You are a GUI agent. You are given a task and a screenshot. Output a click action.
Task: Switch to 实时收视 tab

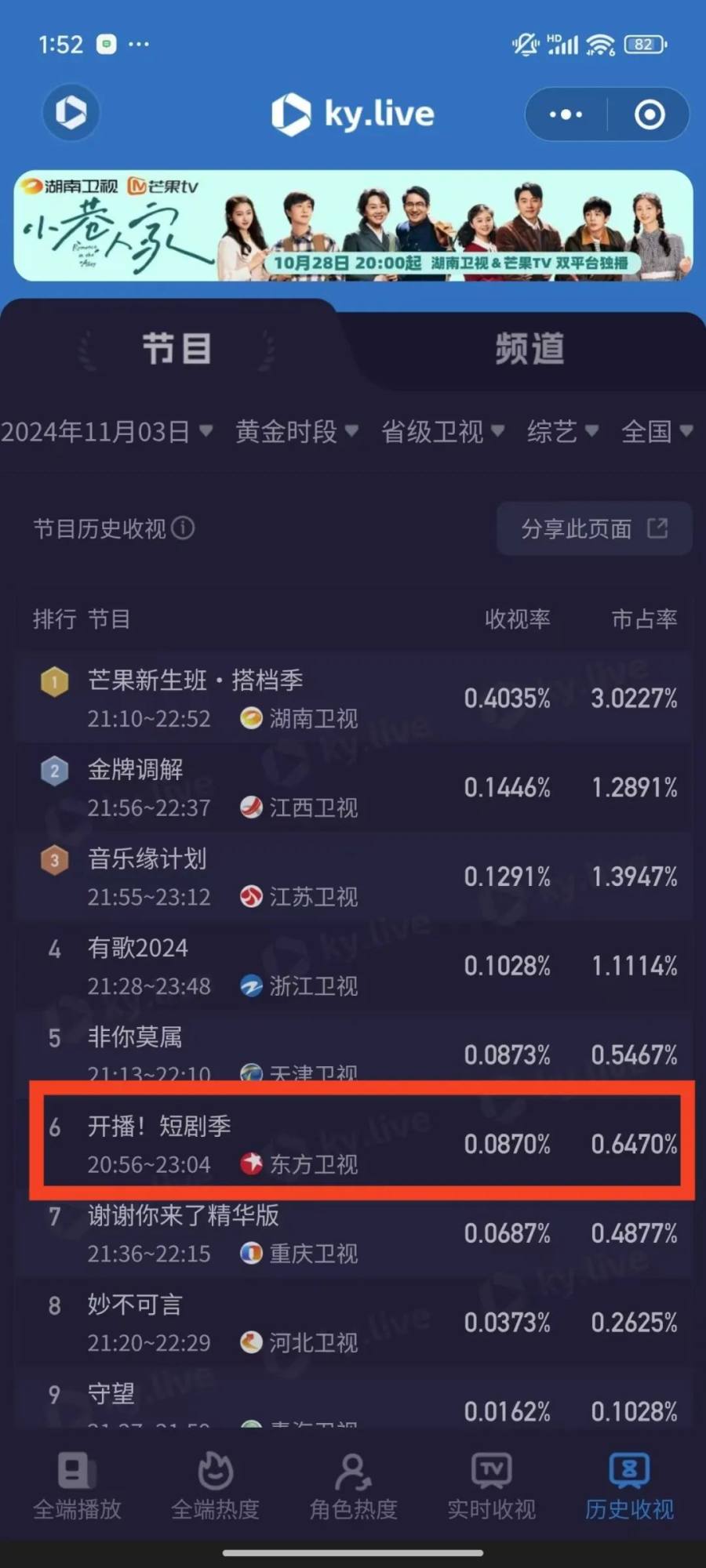[491, 1486]
